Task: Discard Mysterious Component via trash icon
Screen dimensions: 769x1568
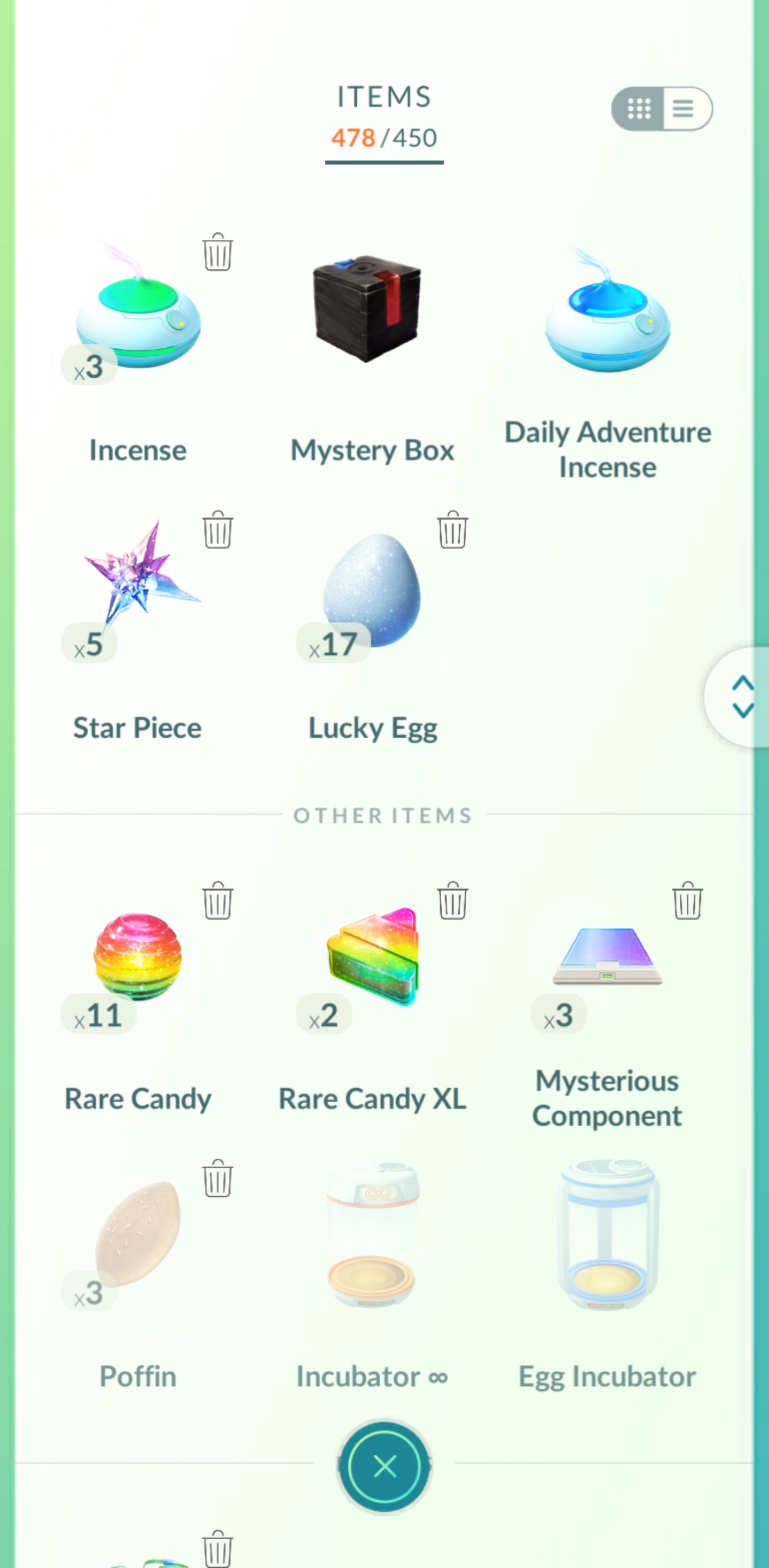Action: click(x=687, y=901)
